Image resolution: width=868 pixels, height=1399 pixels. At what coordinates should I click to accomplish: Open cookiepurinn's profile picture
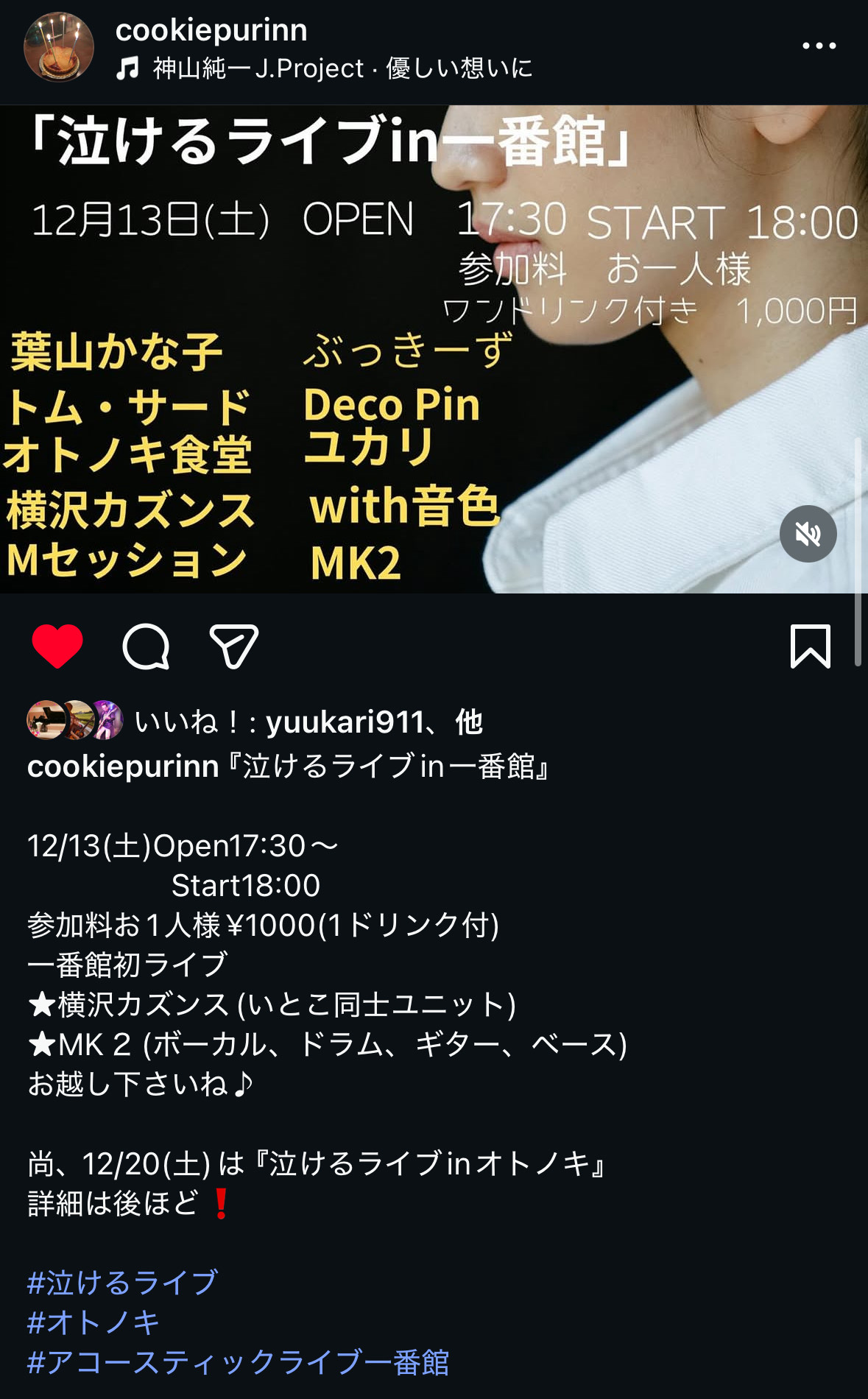point(59,47)
